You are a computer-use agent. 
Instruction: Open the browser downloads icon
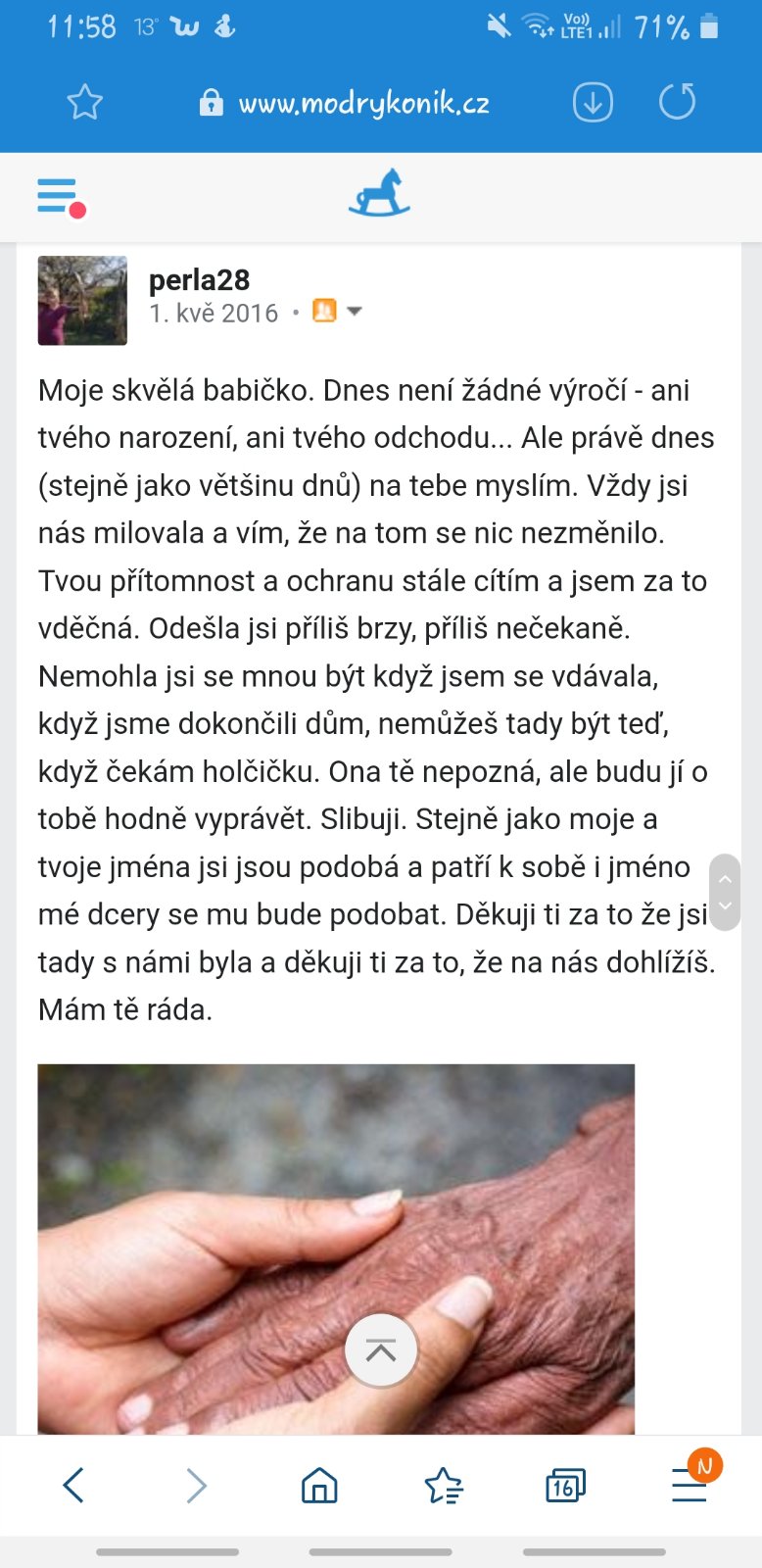[x=593, y=102]
